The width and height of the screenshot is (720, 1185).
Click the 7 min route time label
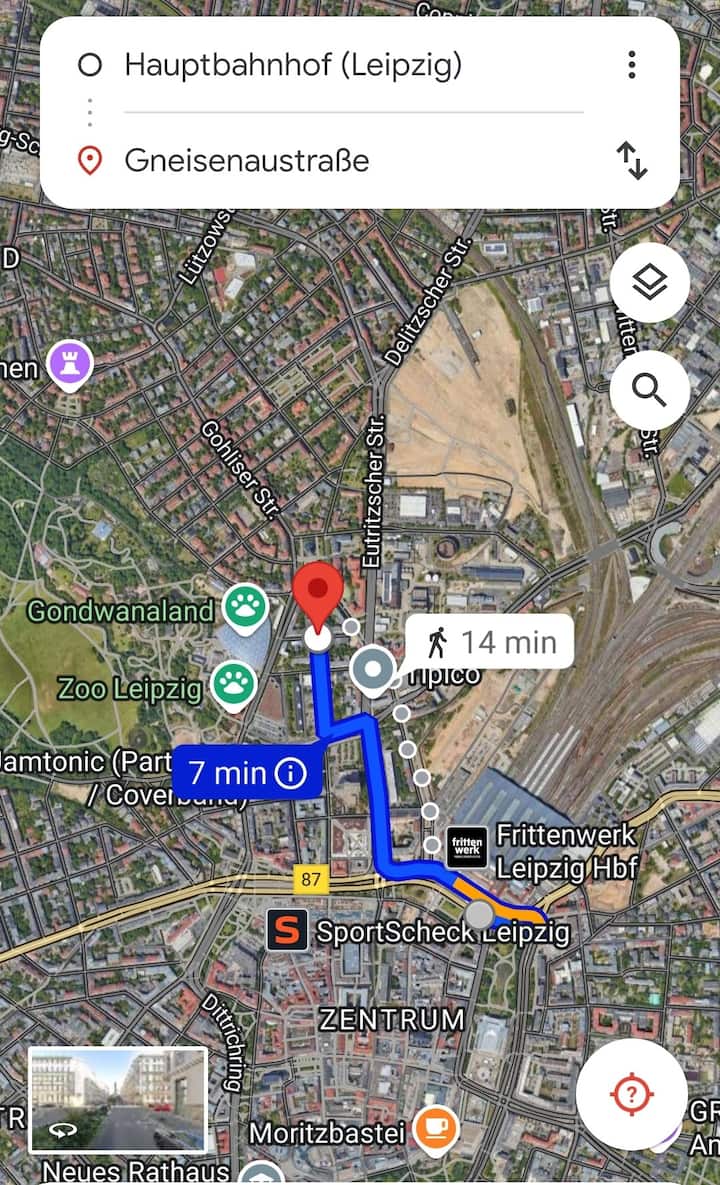tap(228, 771)
